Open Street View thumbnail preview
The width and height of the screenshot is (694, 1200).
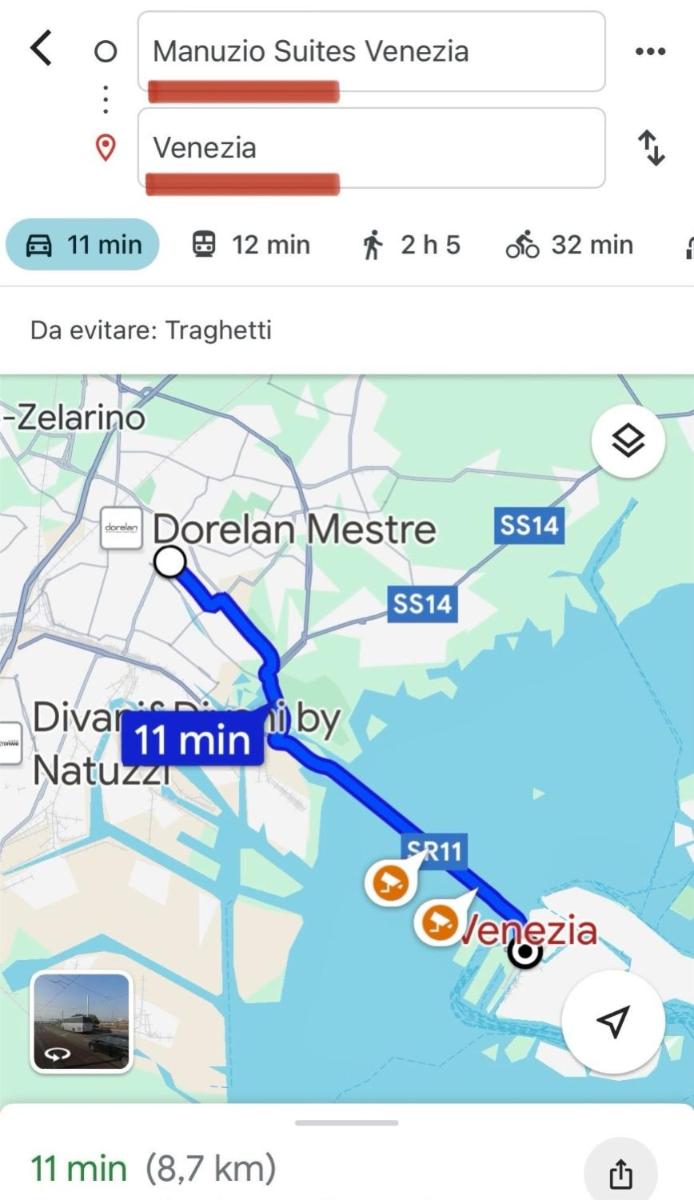tap(81, 1022)
